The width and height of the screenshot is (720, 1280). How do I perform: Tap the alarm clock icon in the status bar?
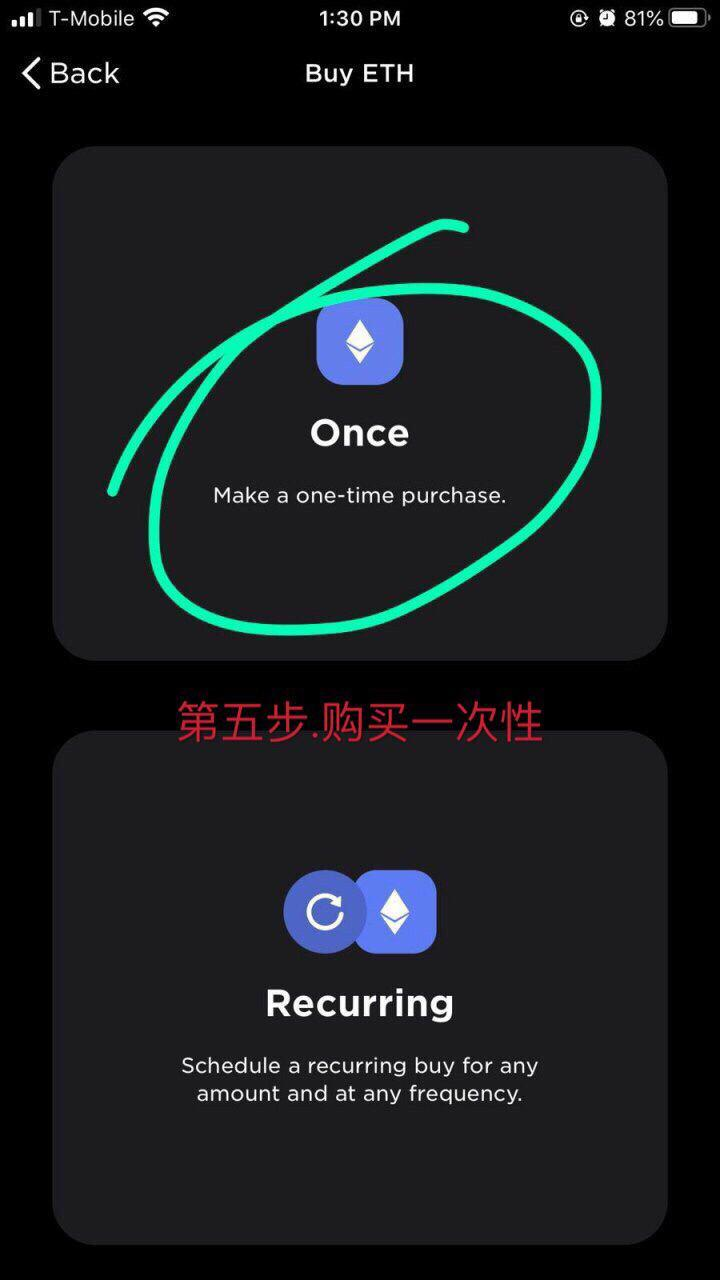(x=608, y=17)
